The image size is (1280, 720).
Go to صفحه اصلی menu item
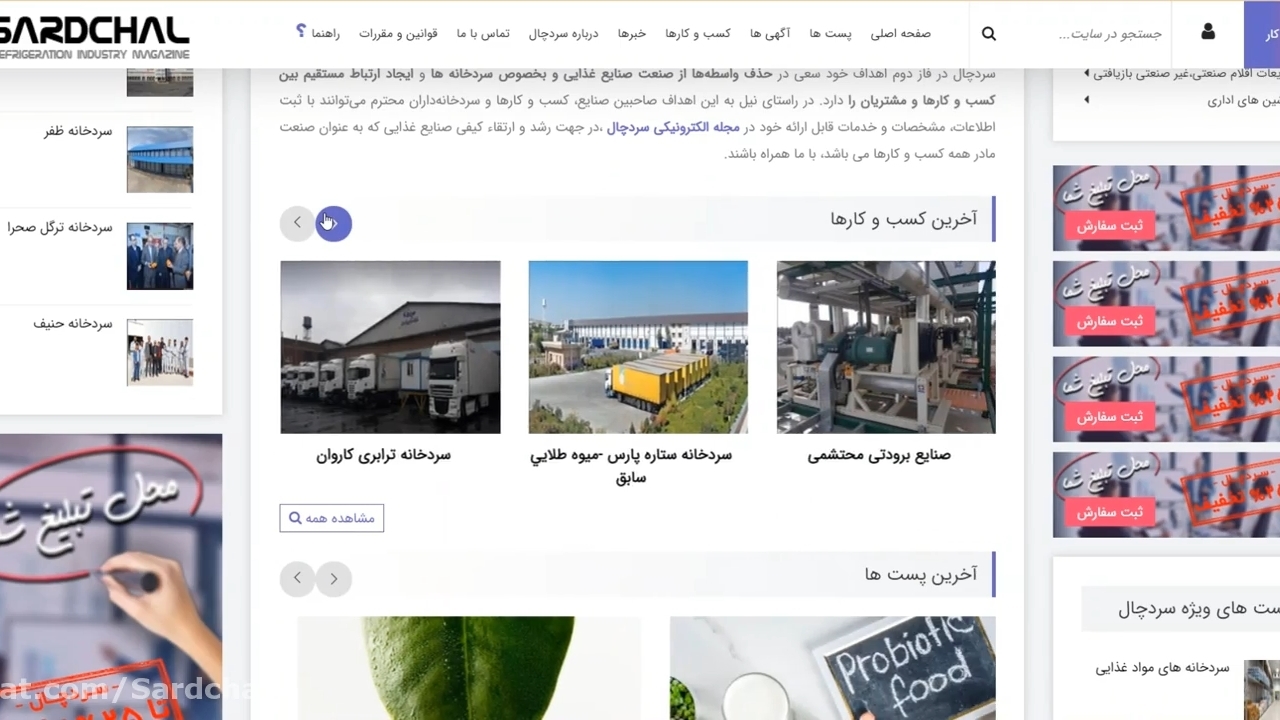900,34
